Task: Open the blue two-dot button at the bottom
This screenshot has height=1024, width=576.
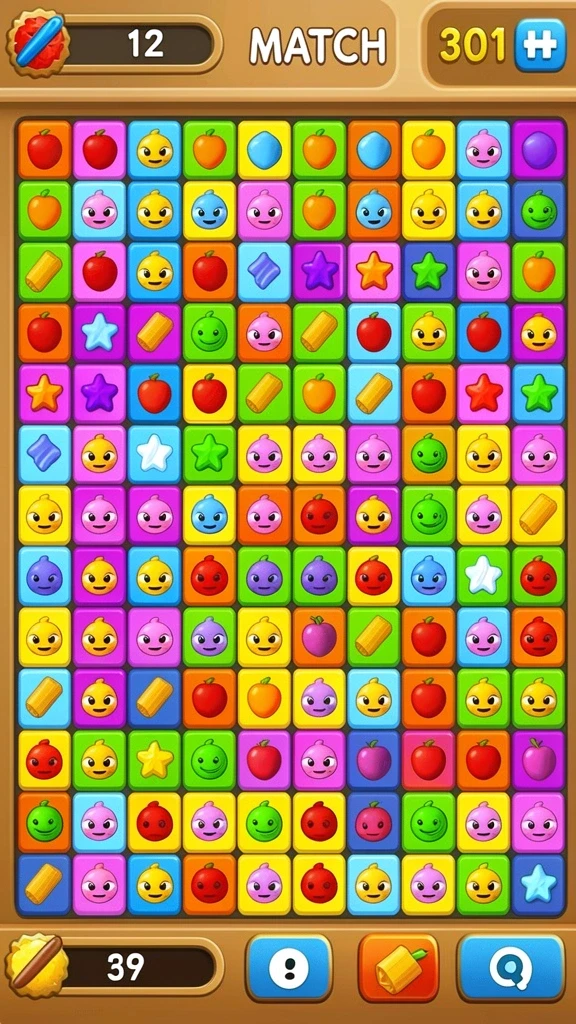Action: click(289, 968)
